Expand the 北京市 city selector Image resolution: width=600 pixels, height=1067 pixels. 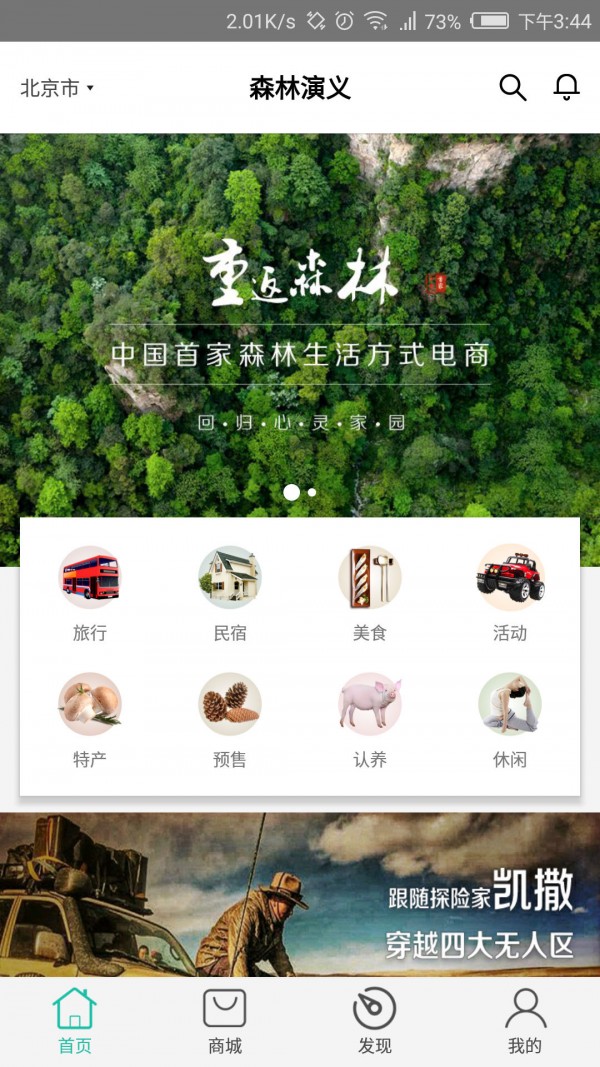pos(57,88)
